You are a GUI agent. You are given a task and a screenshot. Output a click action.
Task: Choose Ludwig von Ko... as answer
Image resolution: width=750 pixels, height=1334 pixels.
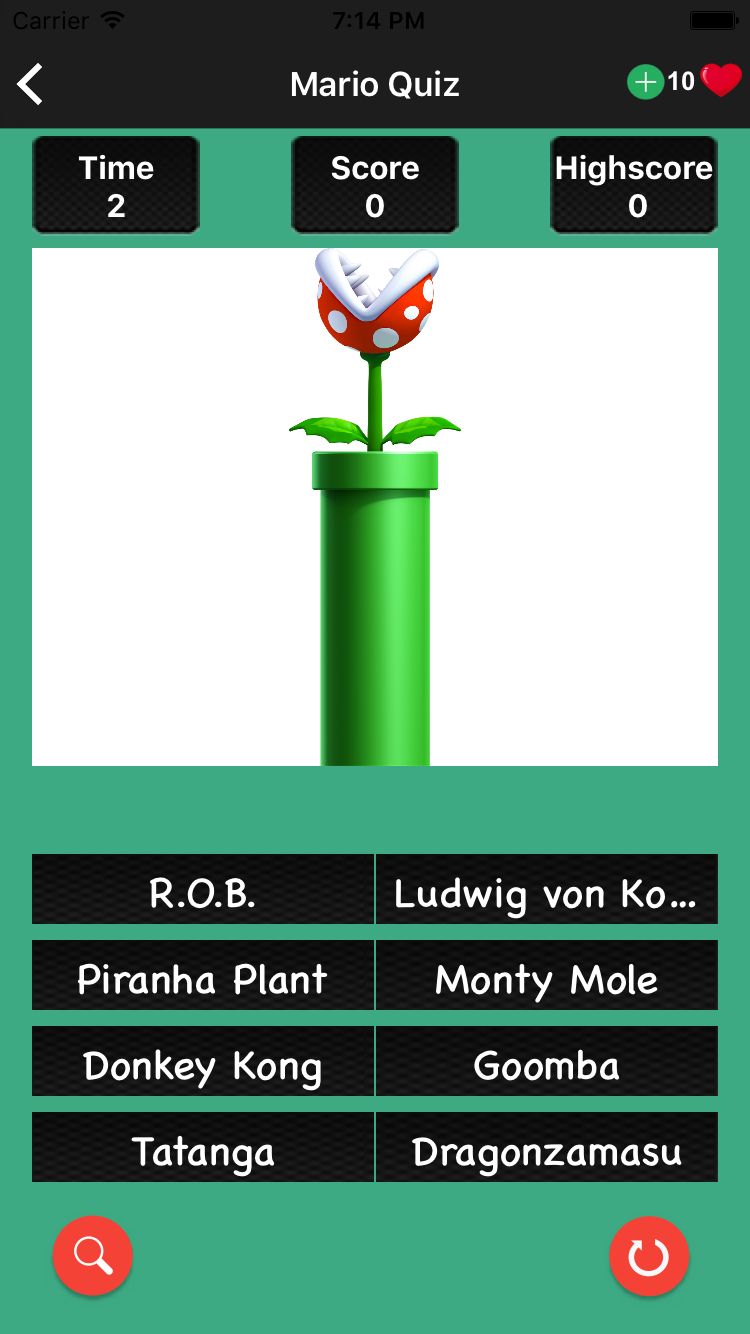[547, 889]
